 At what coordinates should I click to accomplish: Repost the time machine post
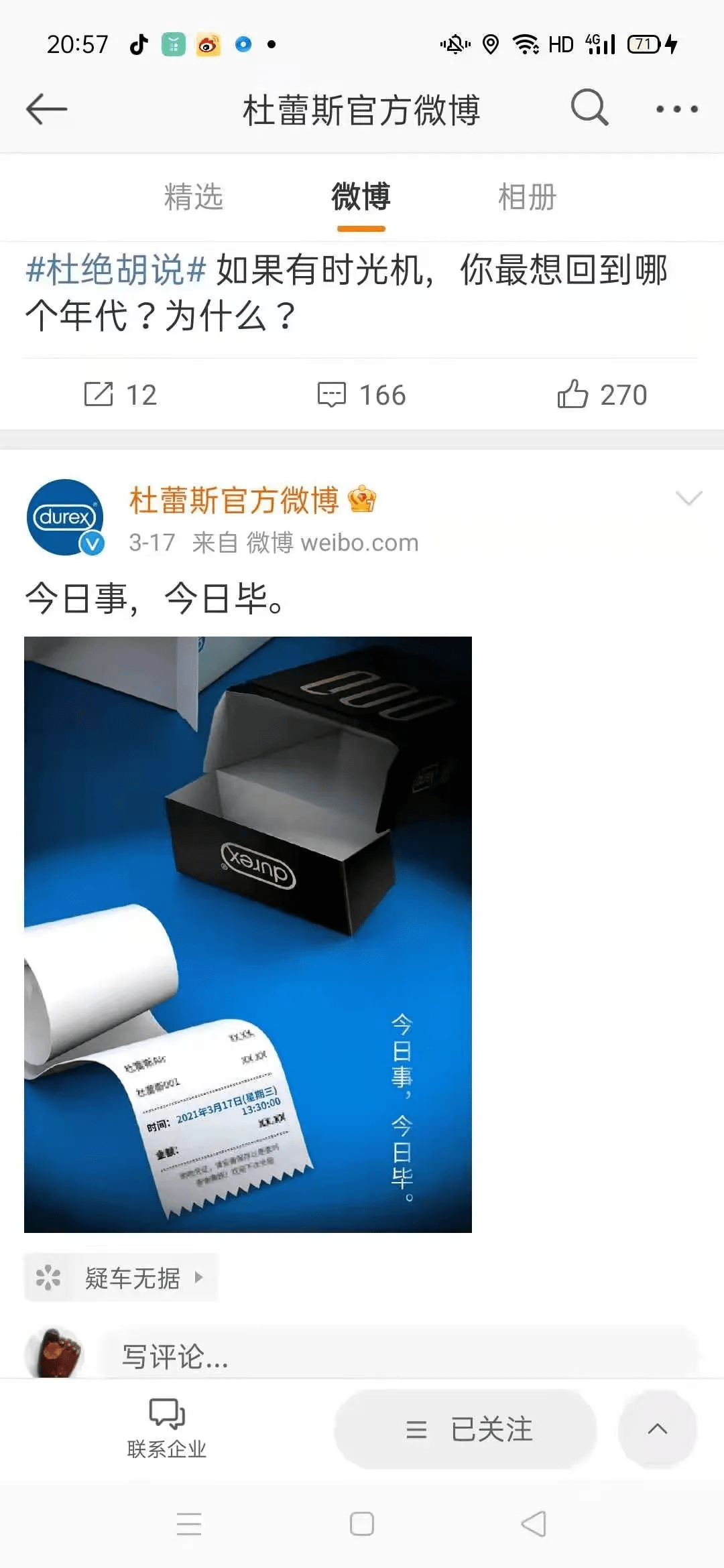coord(121,395)
